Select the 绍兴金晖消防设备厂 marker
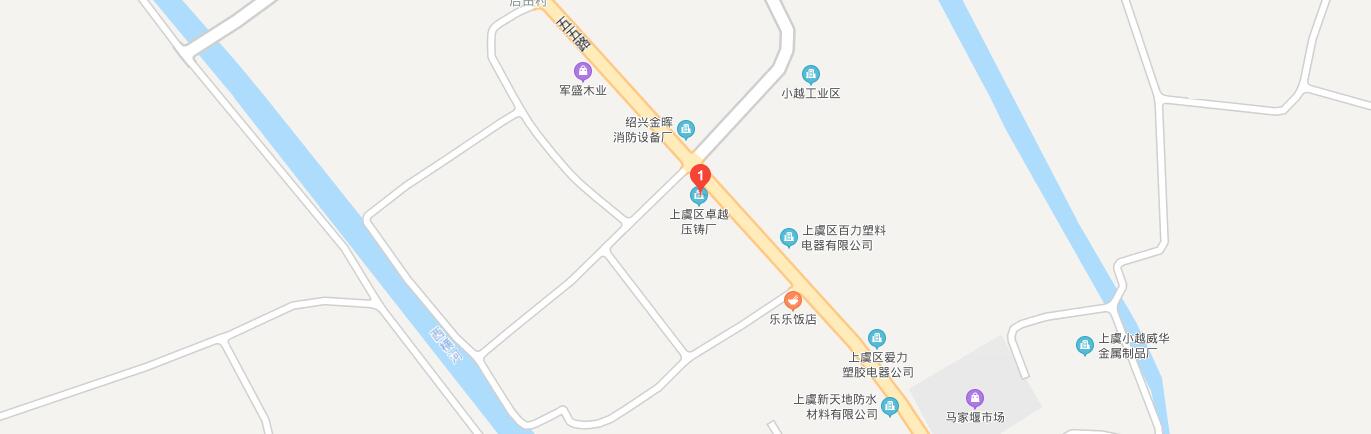 tap(686, 128)
